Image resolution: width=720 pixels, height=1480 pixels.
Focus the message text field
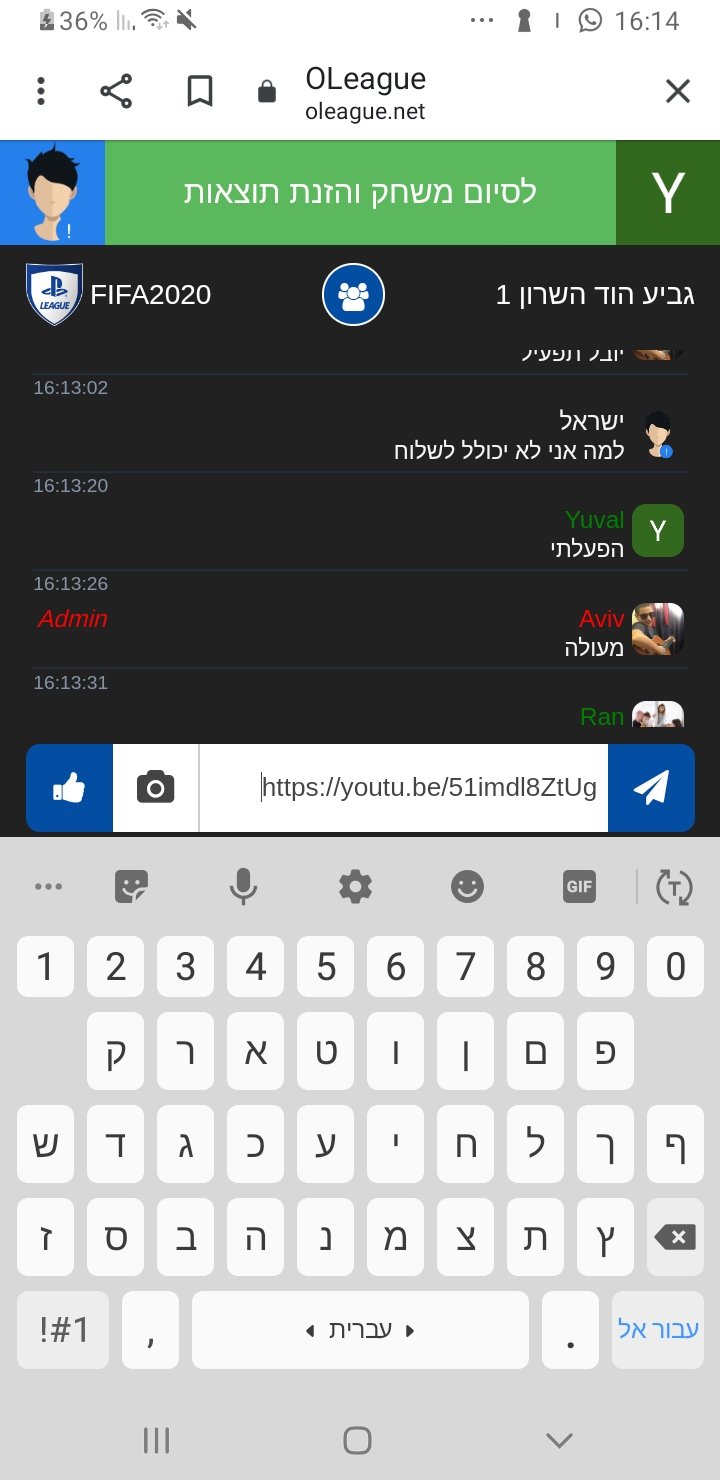coord(403,788)
